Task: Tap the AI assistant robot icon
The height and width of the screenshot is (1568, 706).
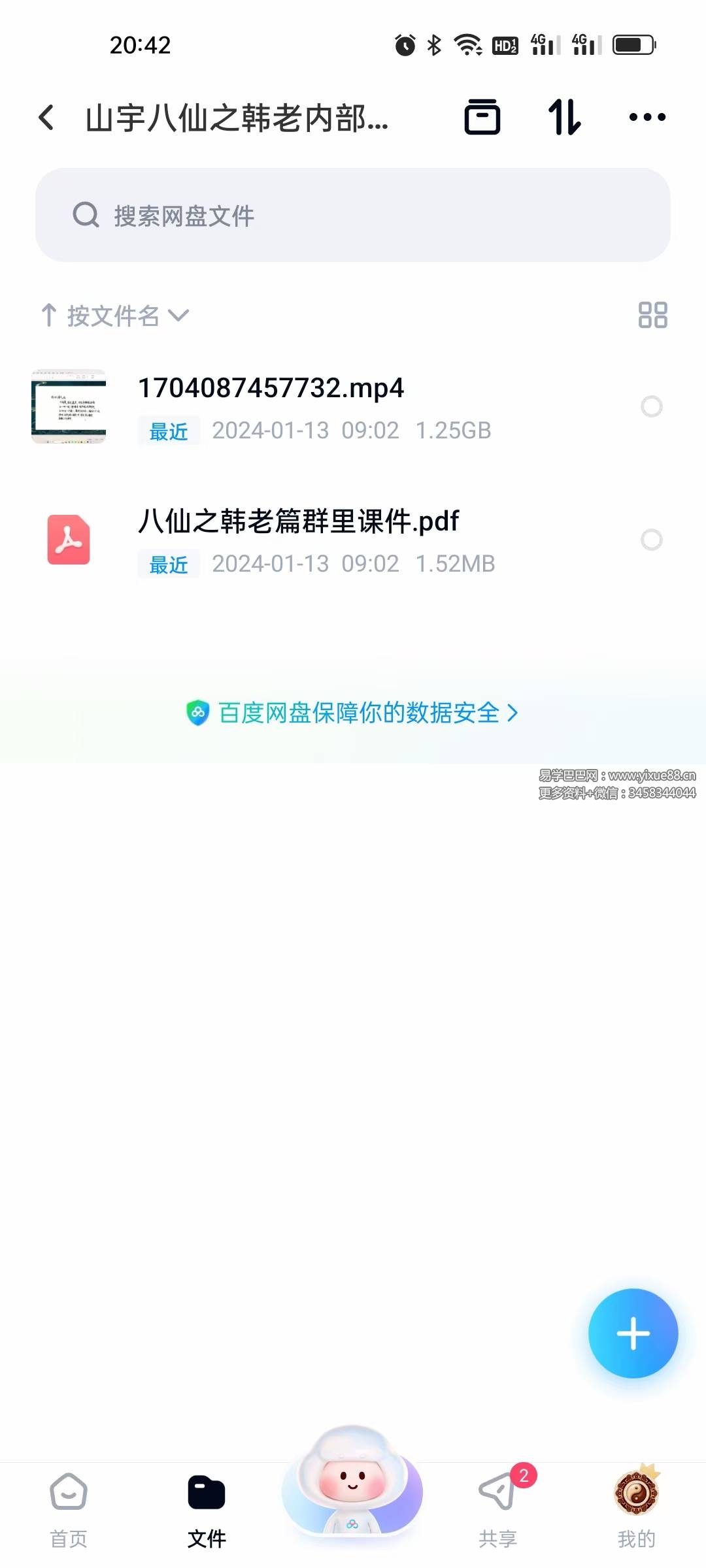Action: point(353,1490)
